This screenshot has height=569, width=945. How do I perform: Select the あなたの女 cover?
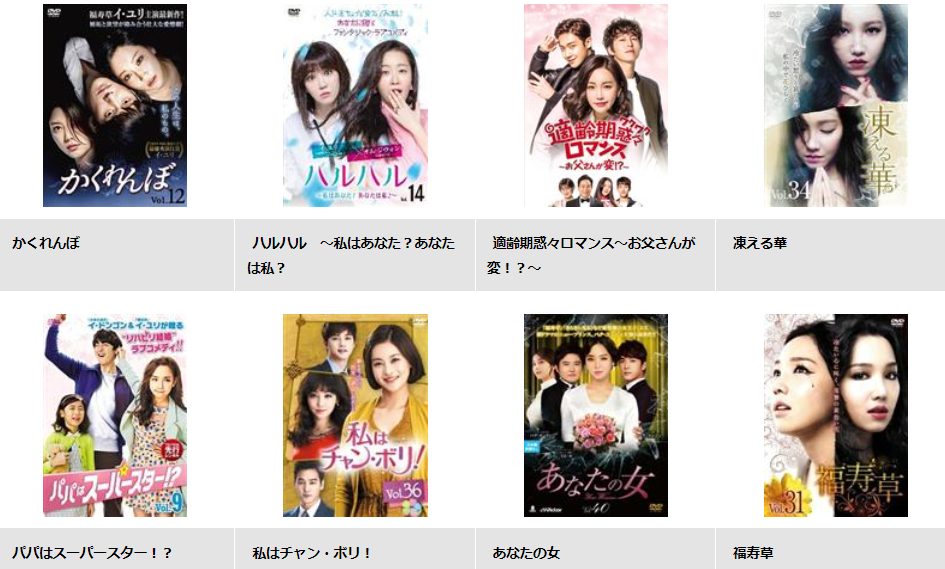click(596, 415)
